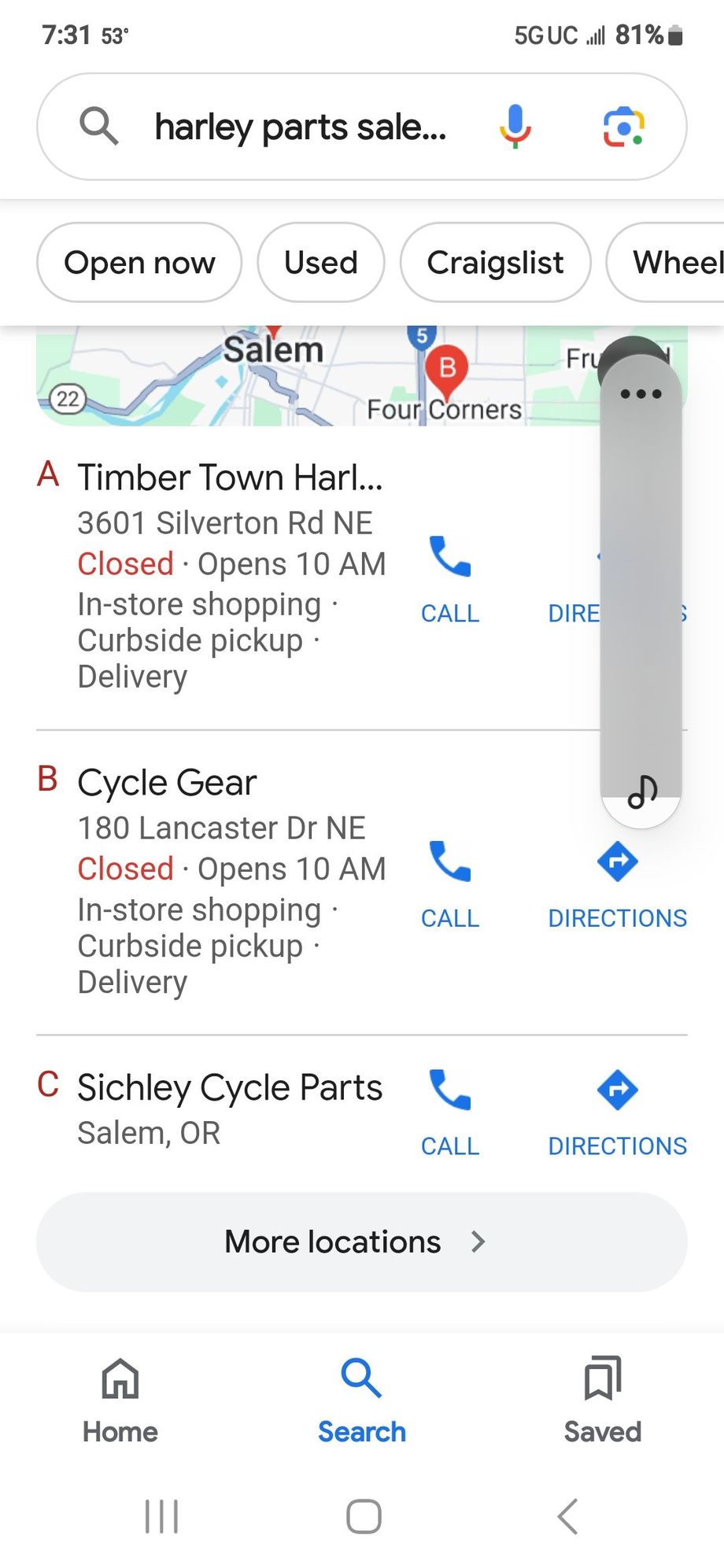Apply the Open now filter chip
This screenshot has width=724, height=1568.
click(x=139, y=263)
